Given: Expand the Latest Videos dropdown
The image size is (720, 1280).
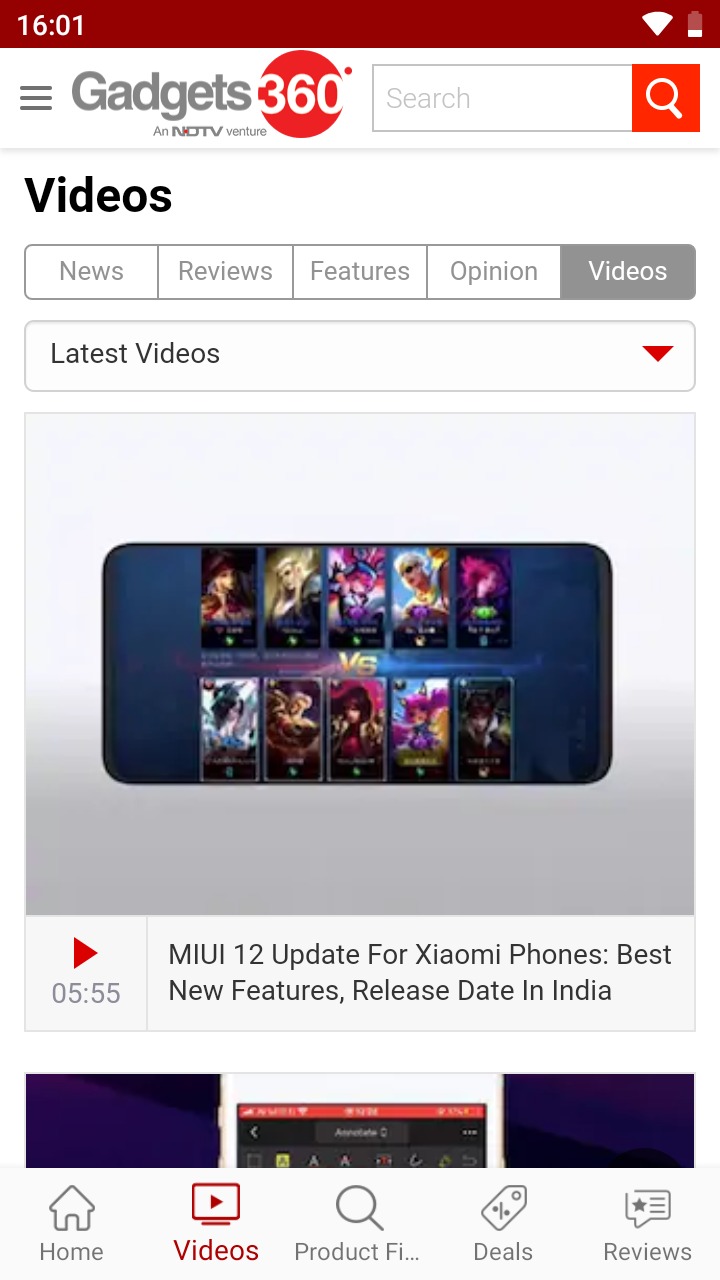Looking at the screenshot, I should (x=360, y=355).
